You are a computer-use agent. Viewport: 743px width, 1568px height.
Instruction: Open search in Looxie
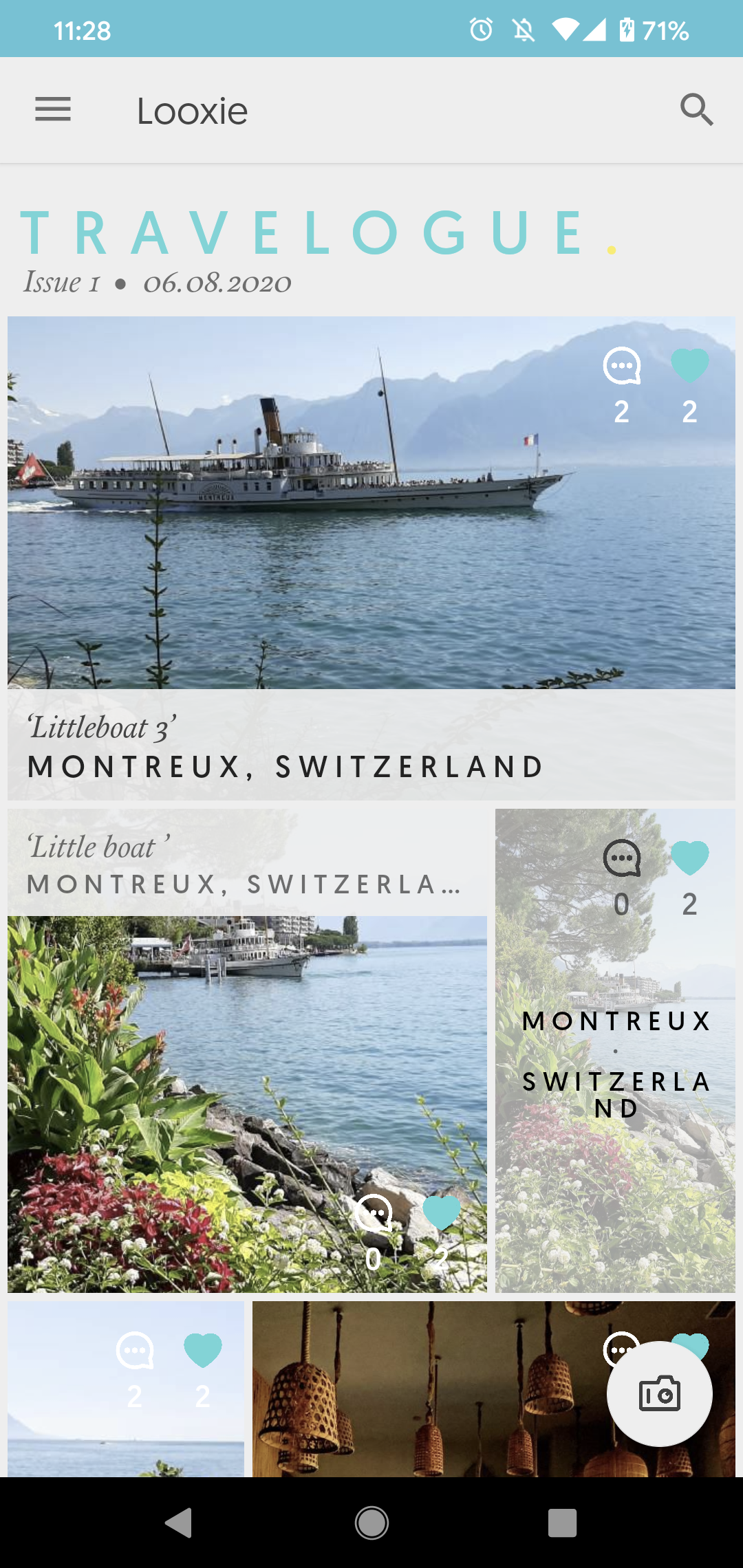click(696, 110)
